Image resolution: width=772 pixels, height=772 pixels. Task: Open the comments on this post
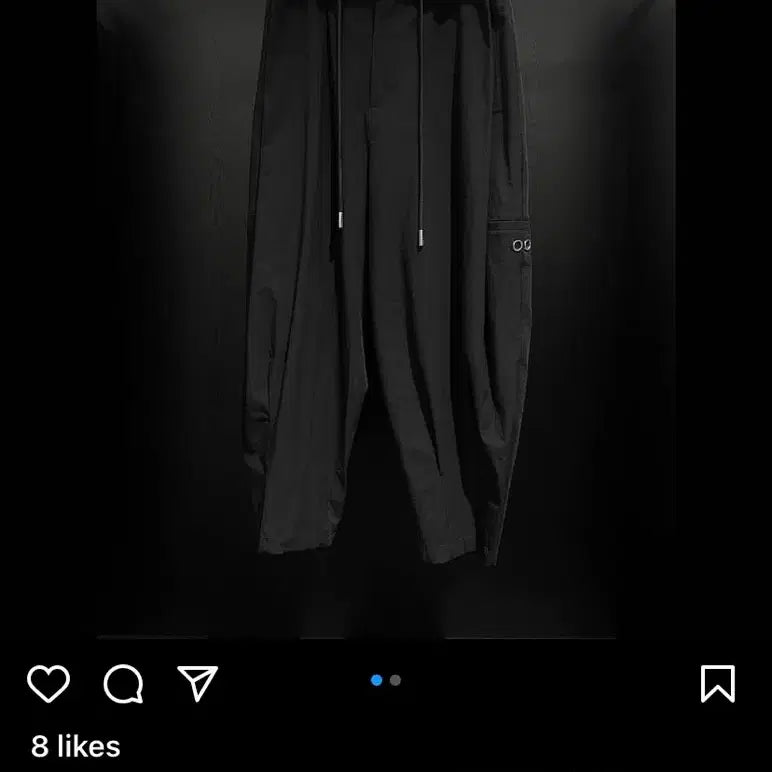(x=123, y=684)
